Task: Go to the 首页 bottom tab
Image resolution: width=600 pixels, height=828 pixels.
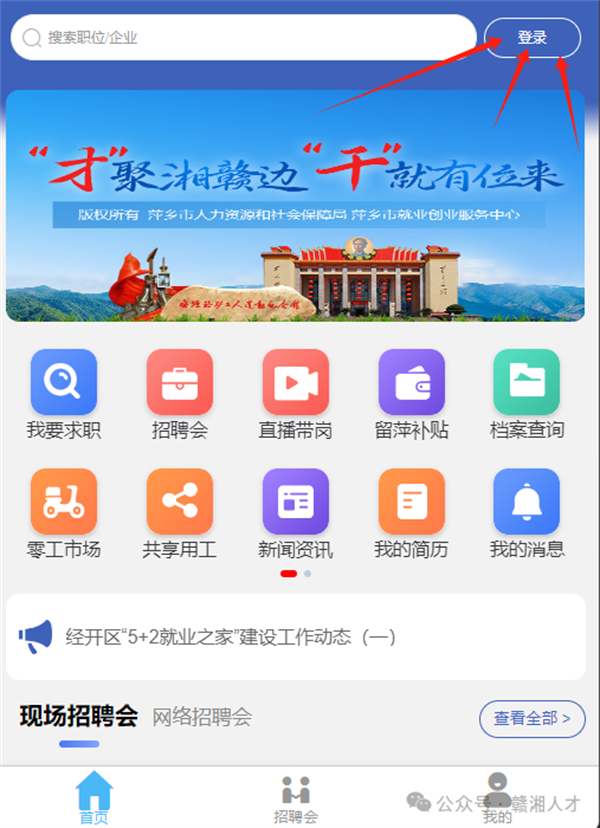Action: 94,797
